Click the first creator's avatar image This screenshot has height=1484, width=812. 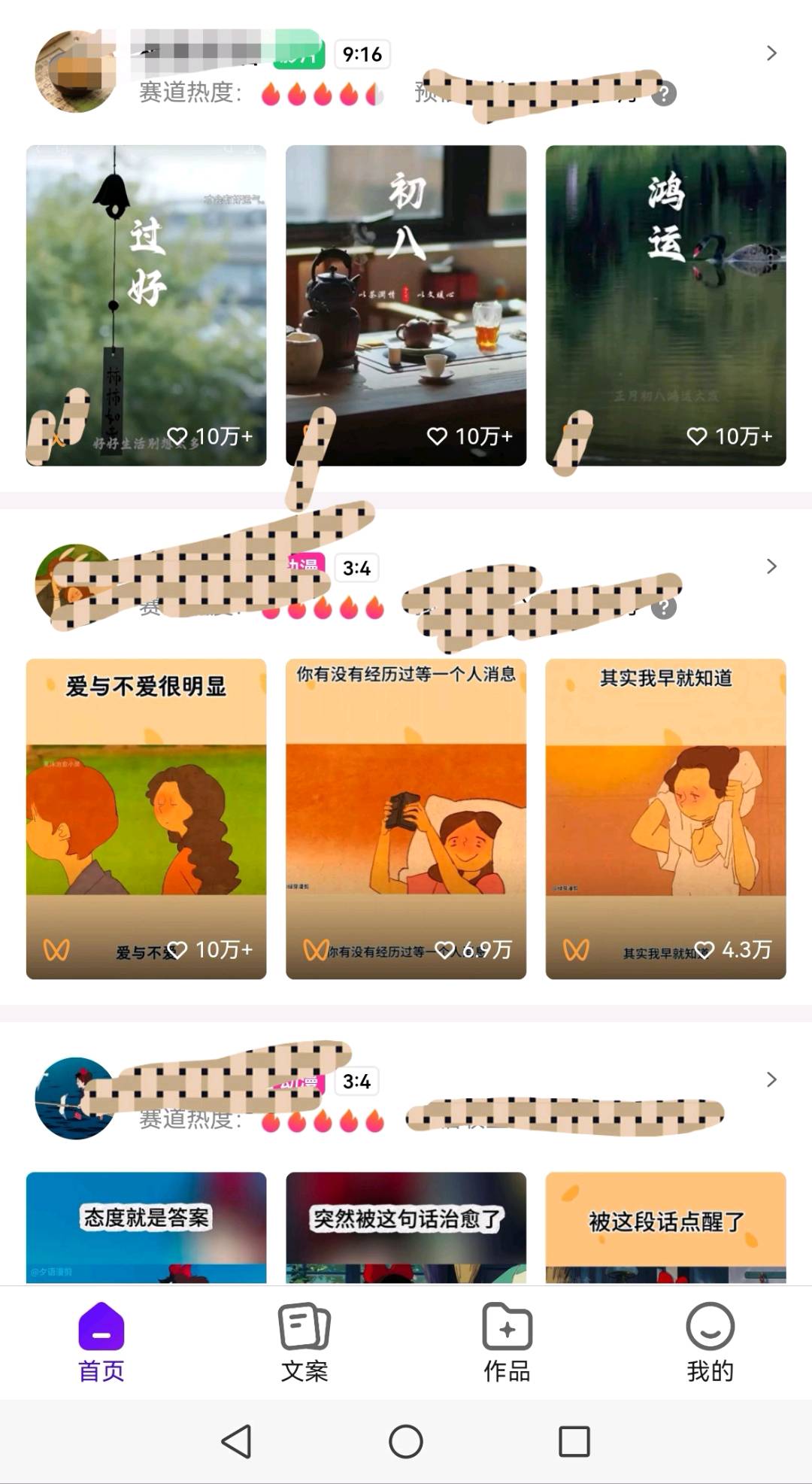(75, 70)
